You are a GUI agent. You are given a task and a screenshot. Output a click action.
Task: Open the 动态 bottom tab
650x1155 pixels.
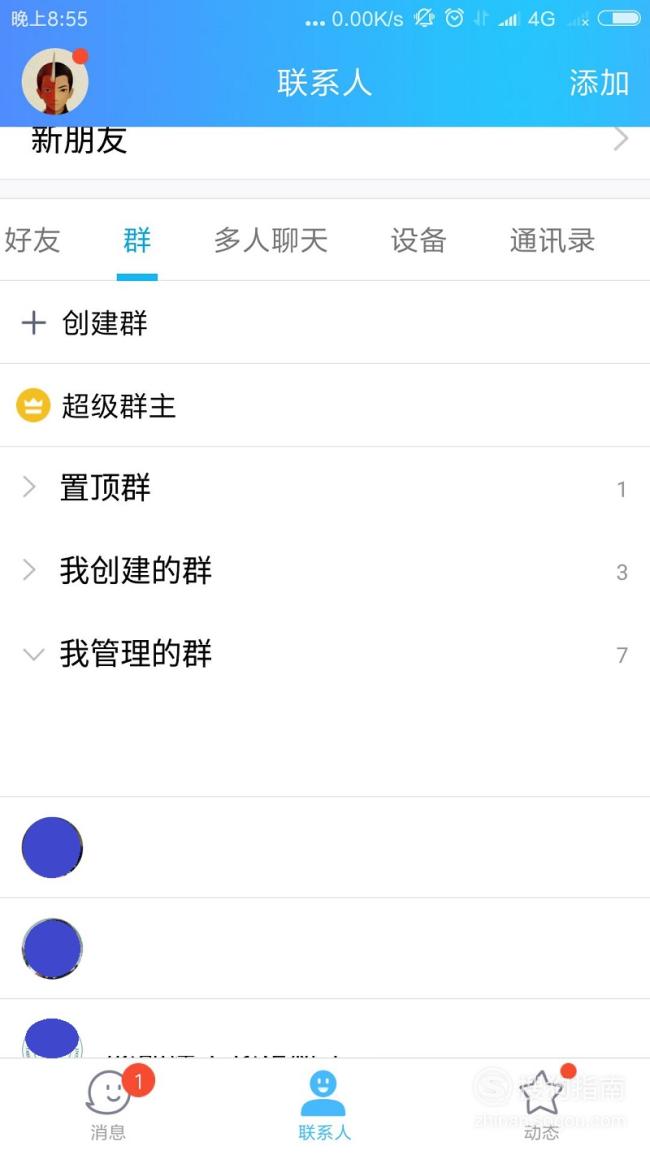click(542, 1106)
